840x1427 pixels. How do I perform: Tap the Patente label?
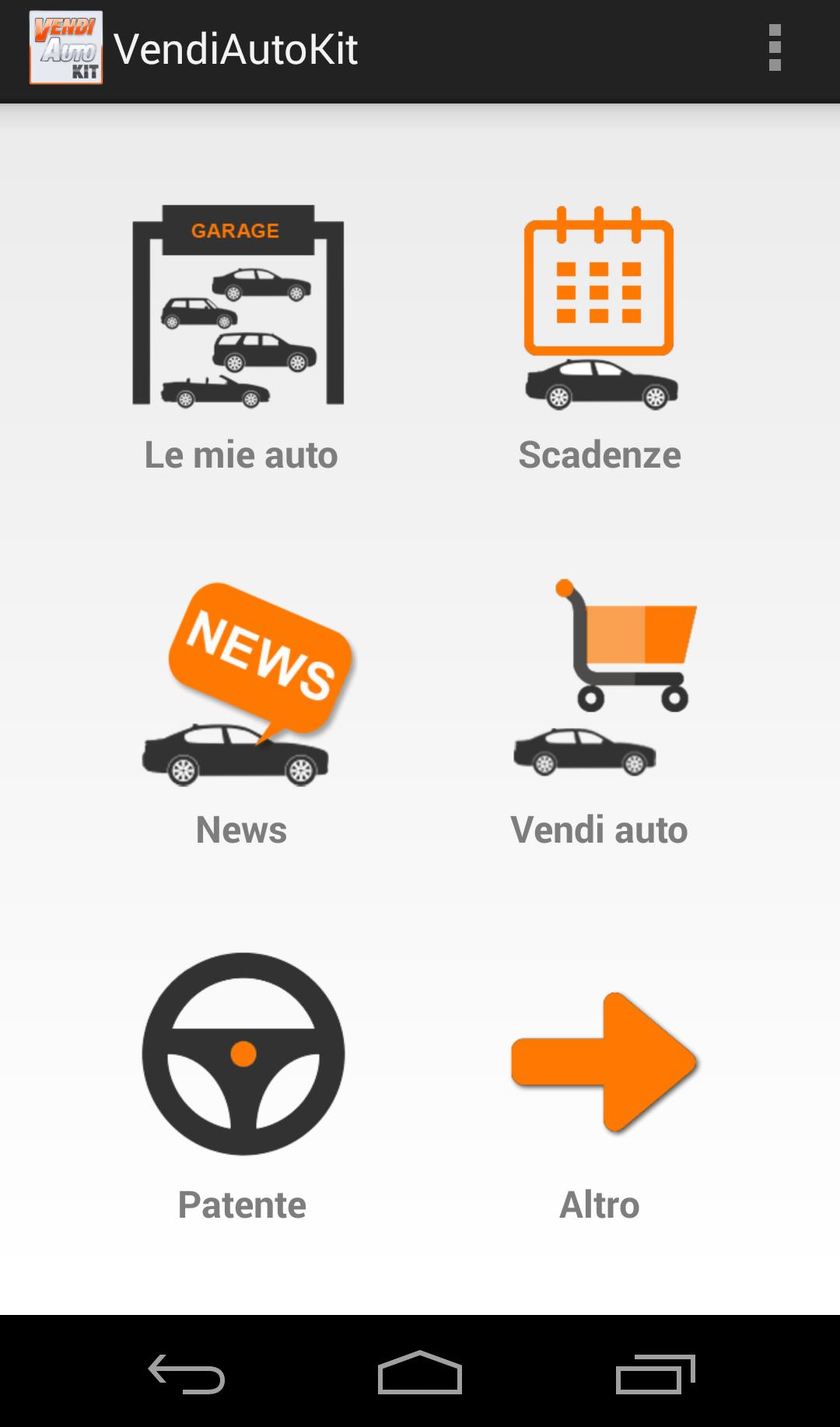[242, 1204]
